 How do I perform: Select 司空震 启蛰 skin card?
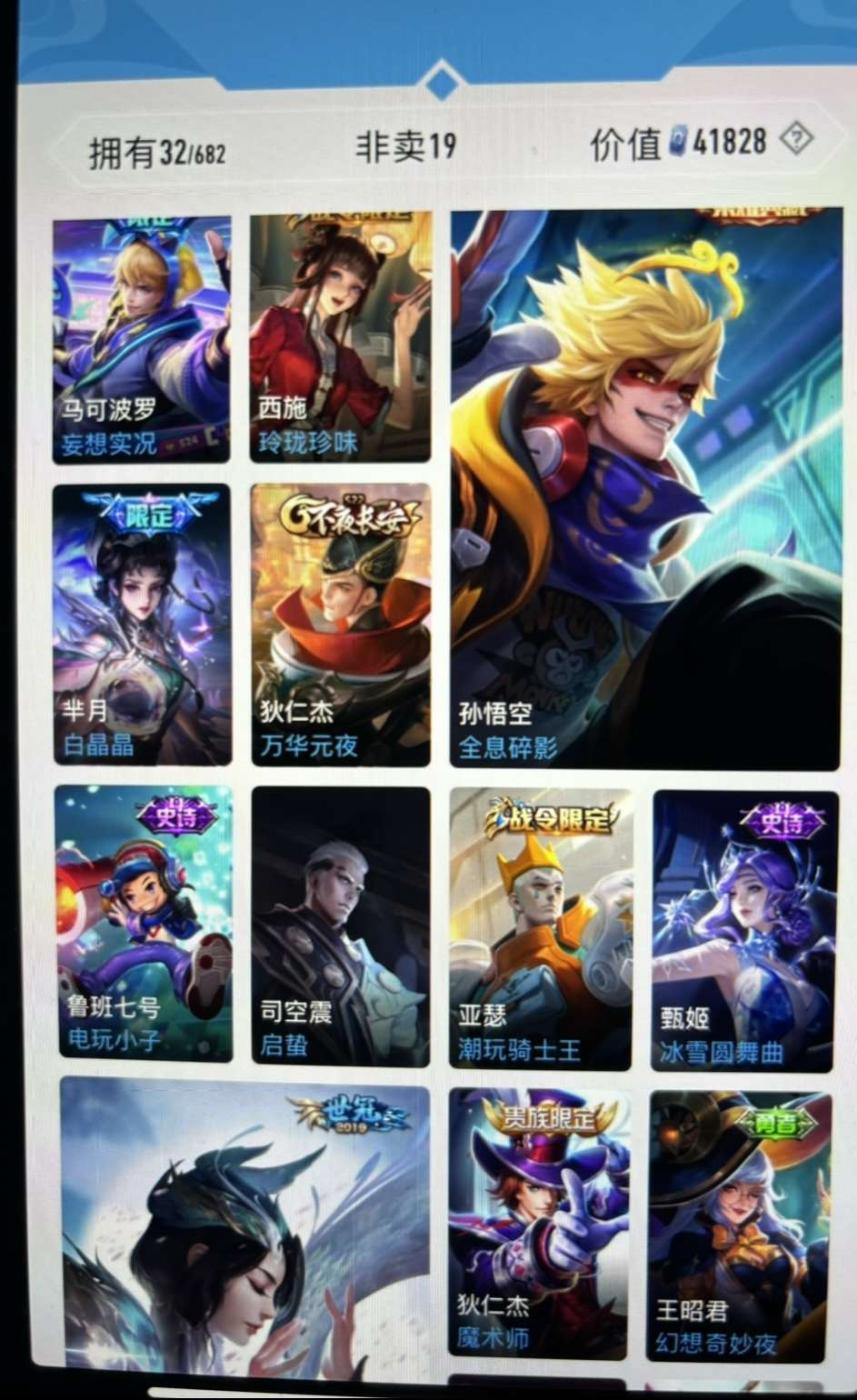[341, 926]
